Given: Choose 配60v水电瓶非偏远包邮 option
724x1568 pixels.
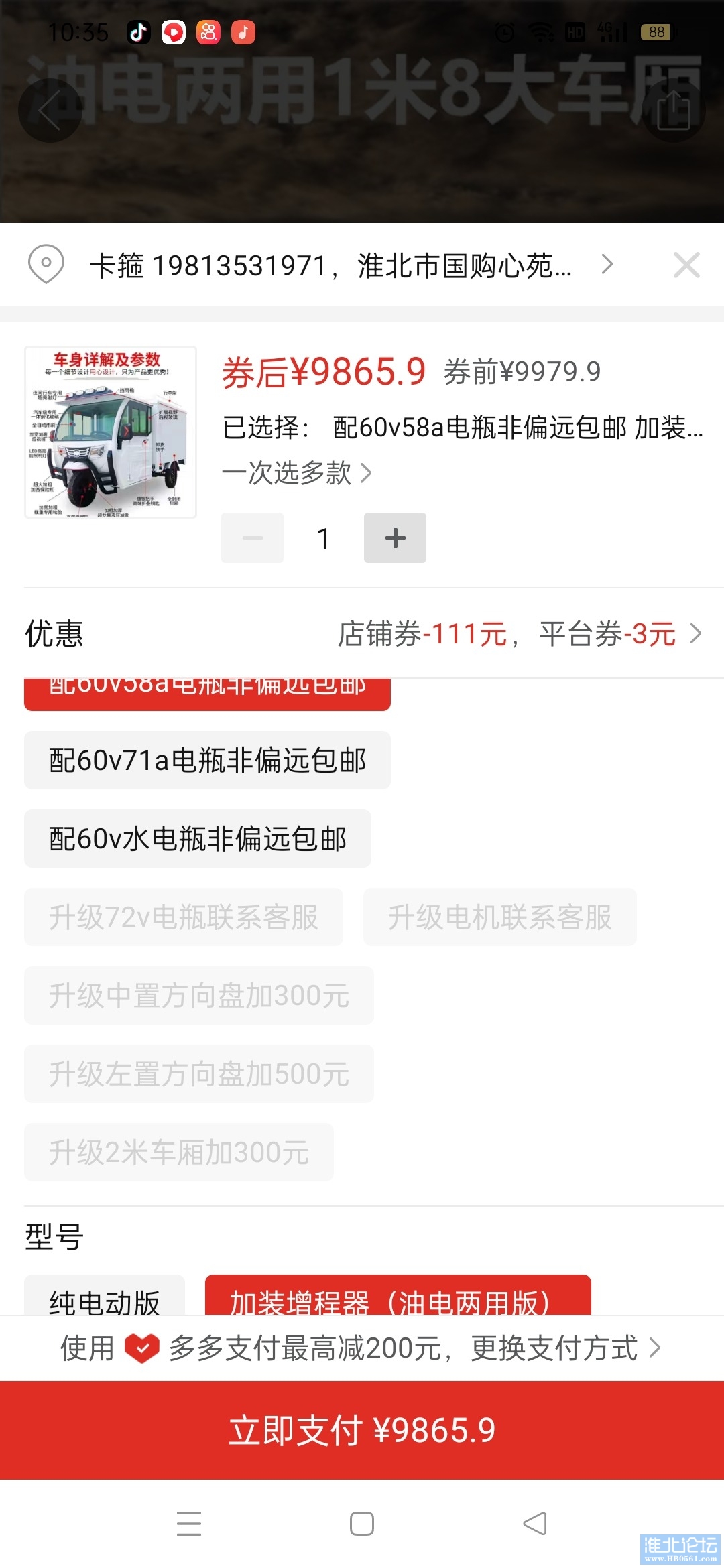Looking at the screenshot, I should (x=198, y=839).
